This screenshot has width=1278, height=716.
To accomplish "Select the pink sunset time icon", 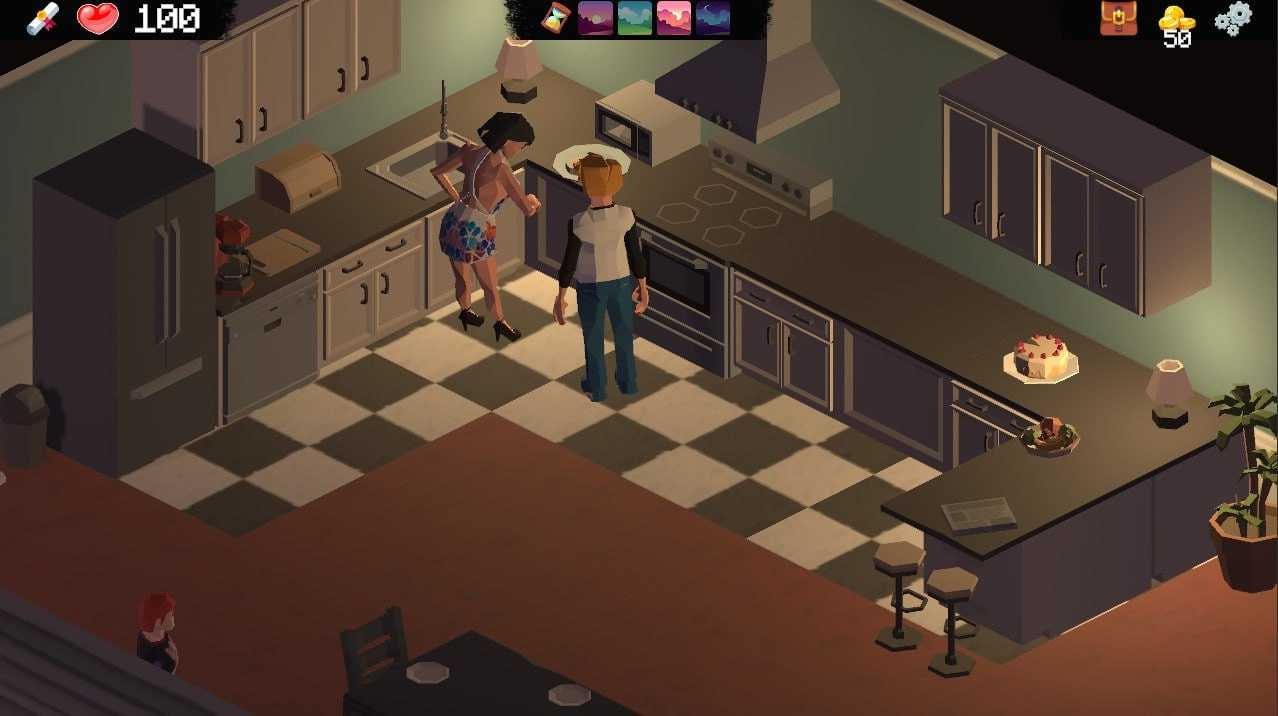I will (x=674, y=18).
